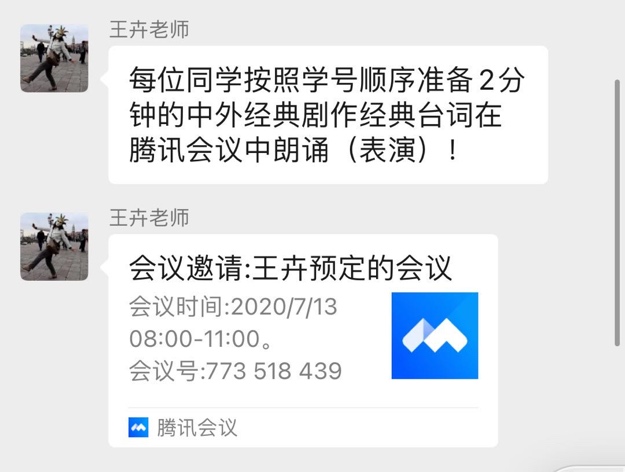View 王卉老师's profile from the meeting invite avatar
This screenshot has height=472, width=625.
pos(54,245)
